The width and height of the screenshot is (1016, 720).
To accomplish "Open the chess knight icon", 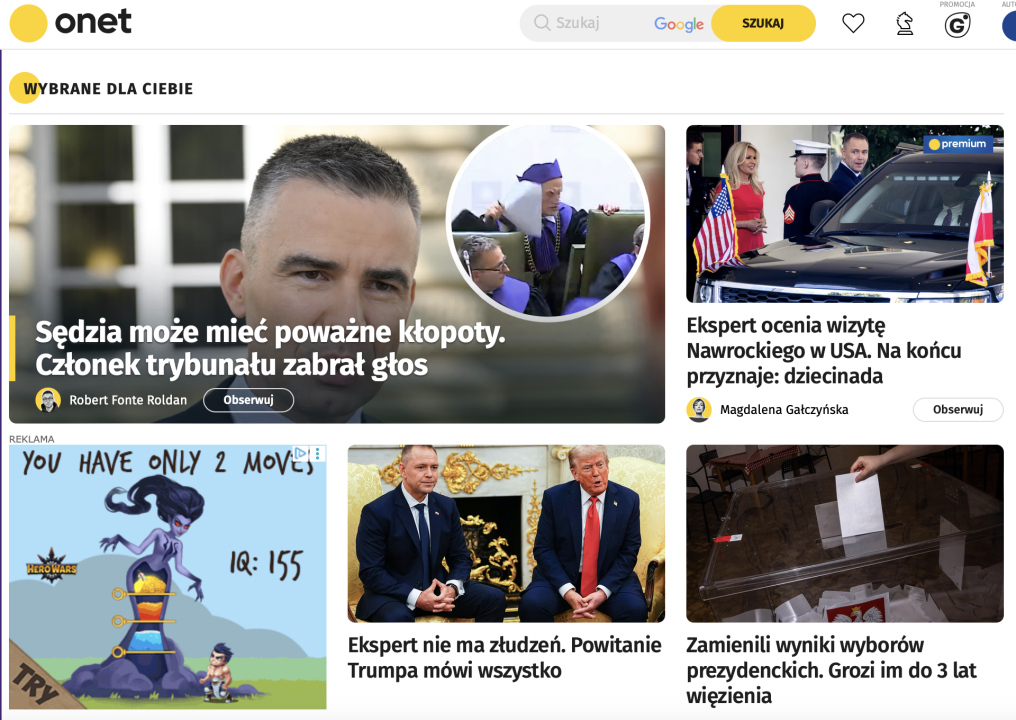I will [905, 23].
